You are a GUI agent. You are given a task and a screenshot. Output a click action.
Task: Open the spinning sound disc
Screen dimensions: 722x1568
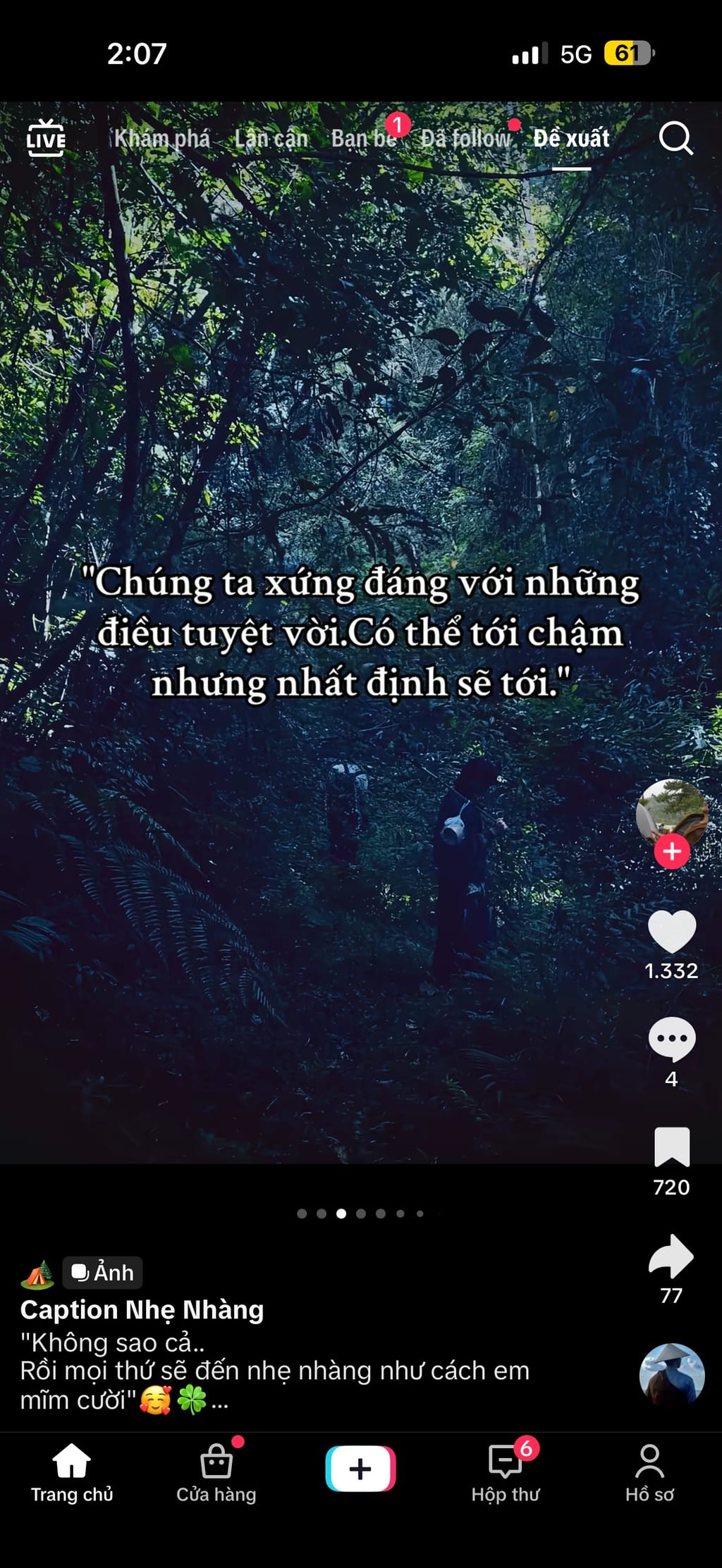[671, 1375]
